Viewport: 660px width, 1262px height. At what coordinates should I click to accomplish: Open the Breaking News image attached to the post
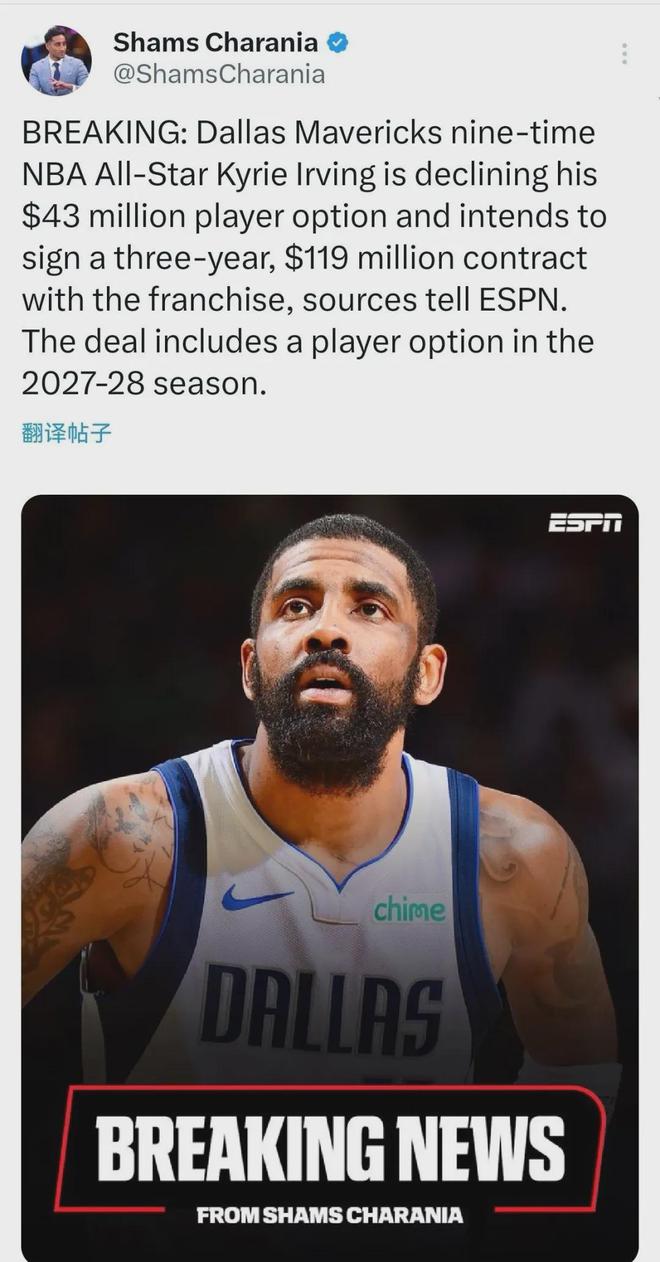coord(330,870)
